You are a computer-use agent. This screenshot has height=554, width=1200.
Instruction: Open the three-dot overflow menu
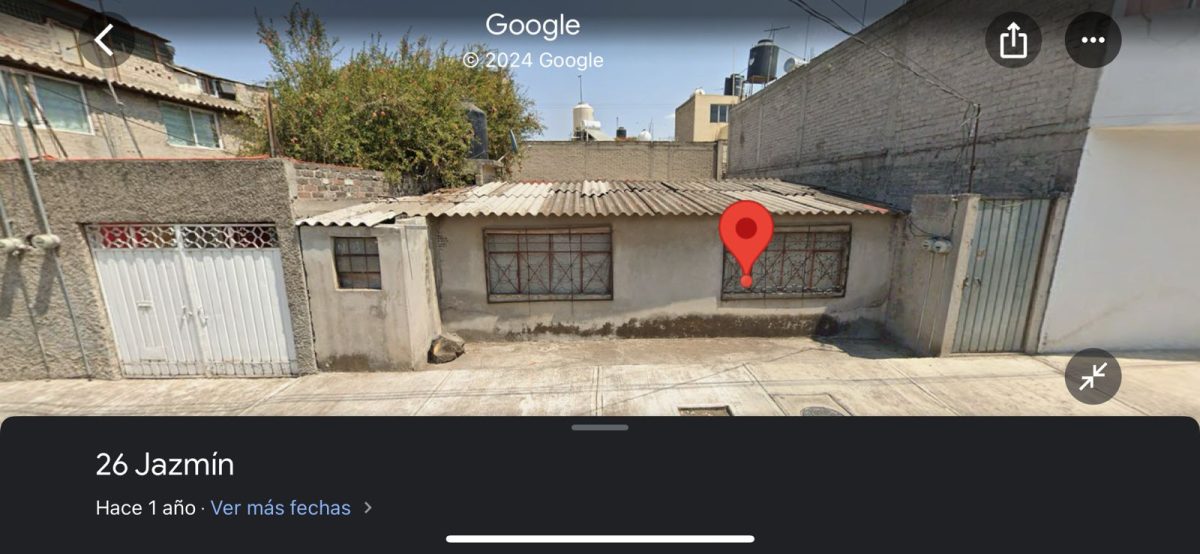point(1092,40)
